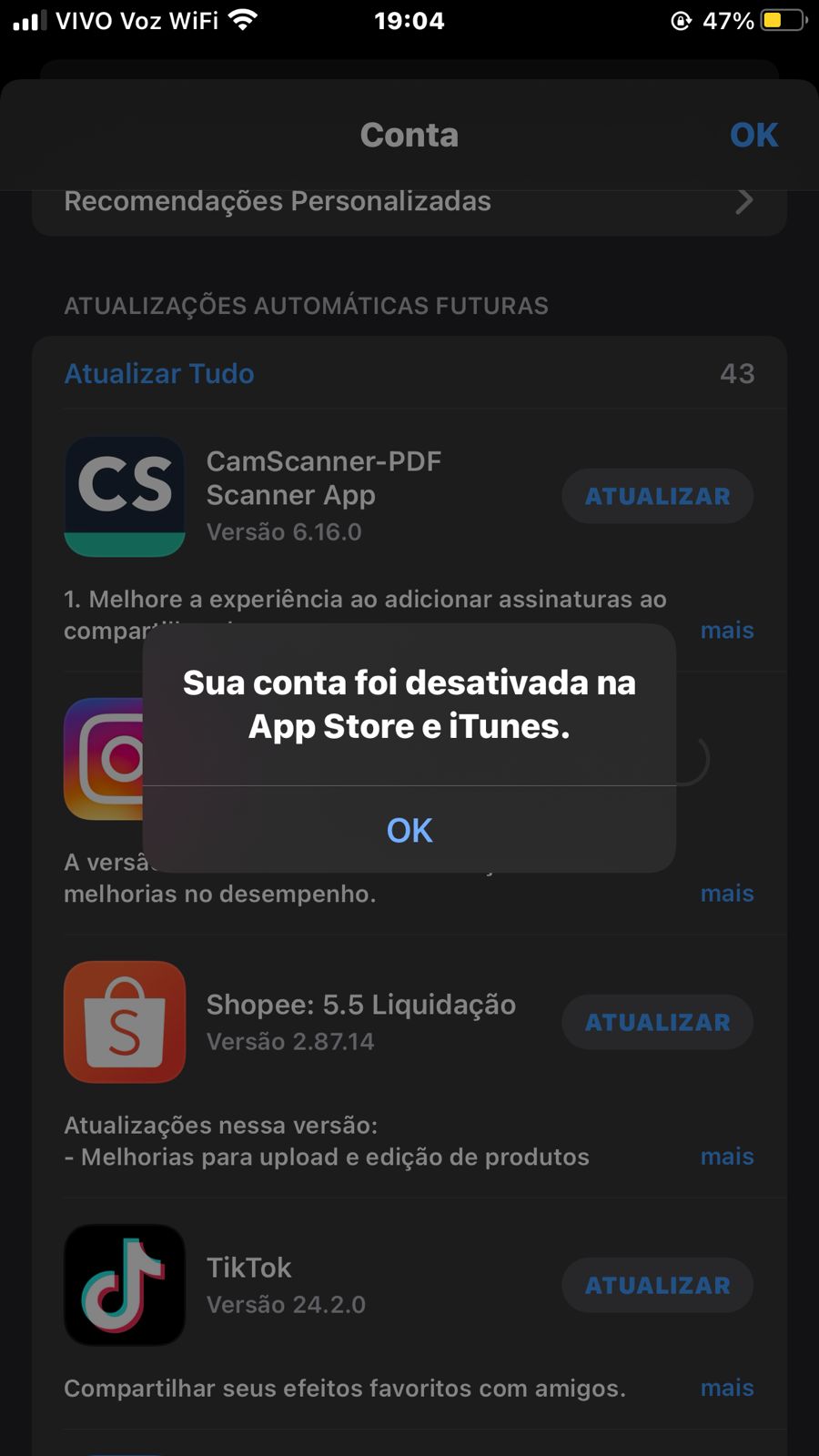Open Recomendações Personalizadas
This screenshot has height=1456, width=819.
[409, 201]
